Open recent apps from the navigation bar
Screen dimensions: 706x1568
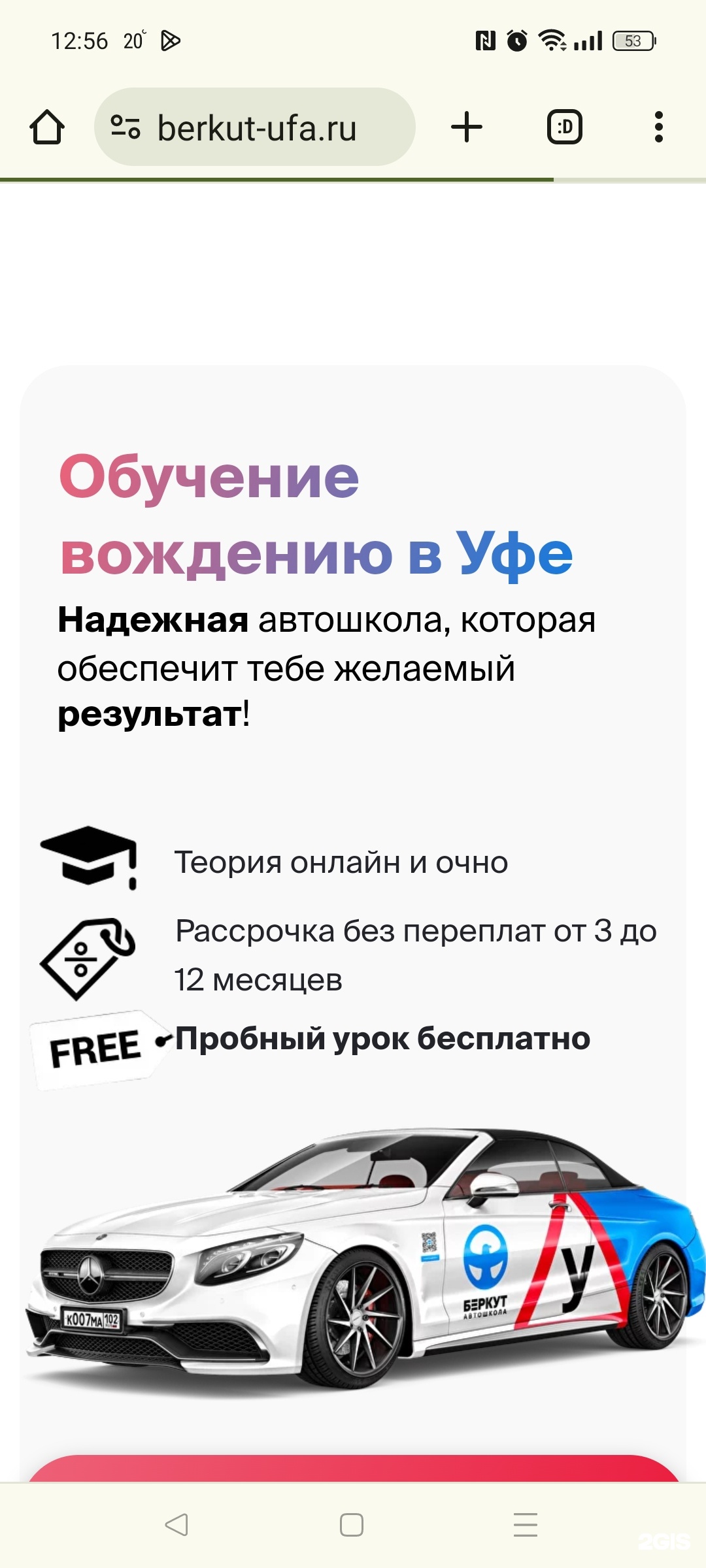526,1525
